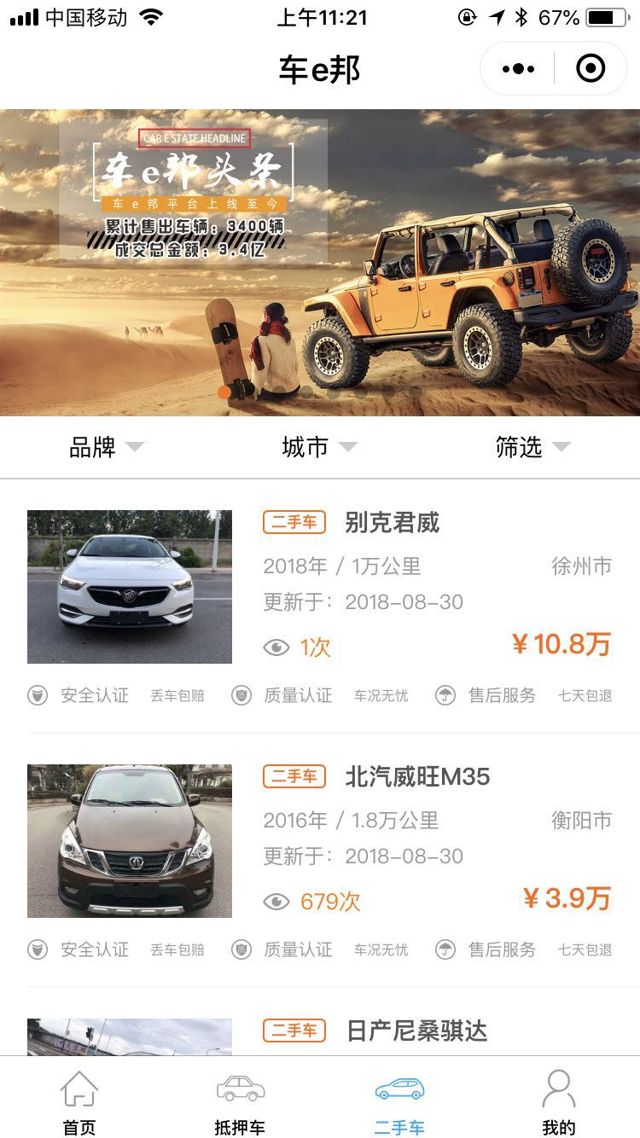Viewport: 640px width, 1138px height.
Task: Close the mini program with the circle icon
Action: click(591, 69)
